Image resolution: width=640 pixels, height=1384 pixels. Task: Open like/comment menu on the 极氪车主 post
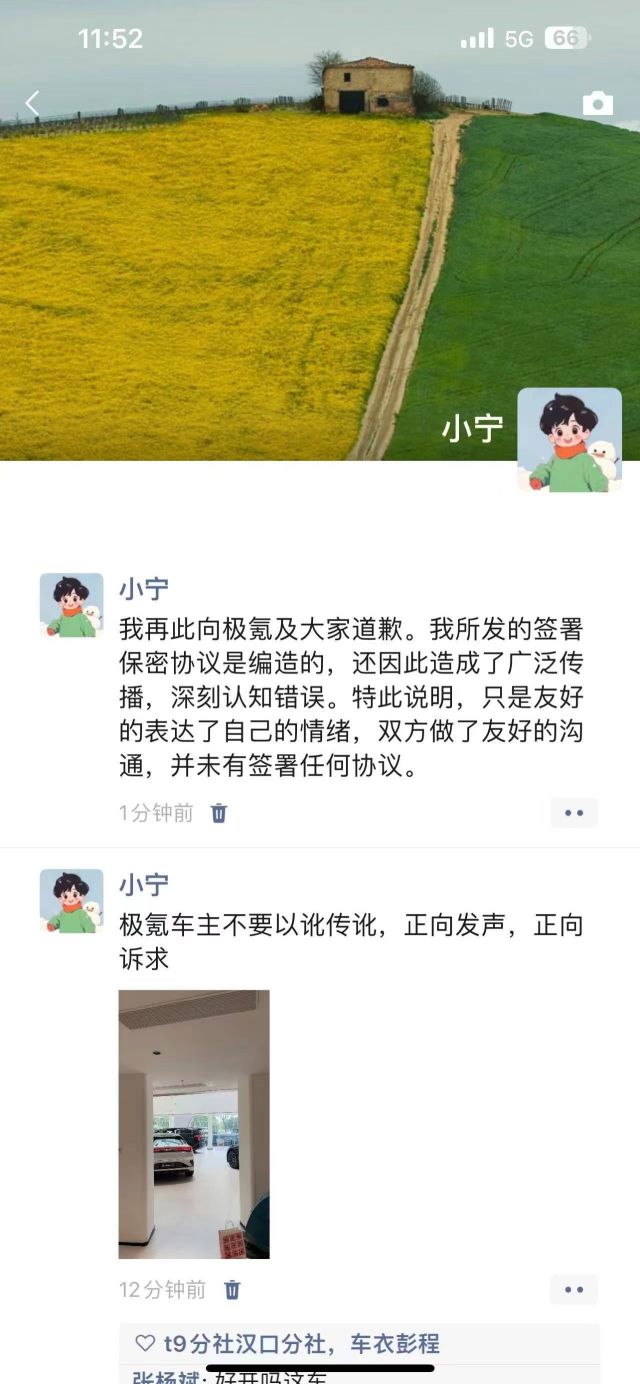click(574, 1290)
